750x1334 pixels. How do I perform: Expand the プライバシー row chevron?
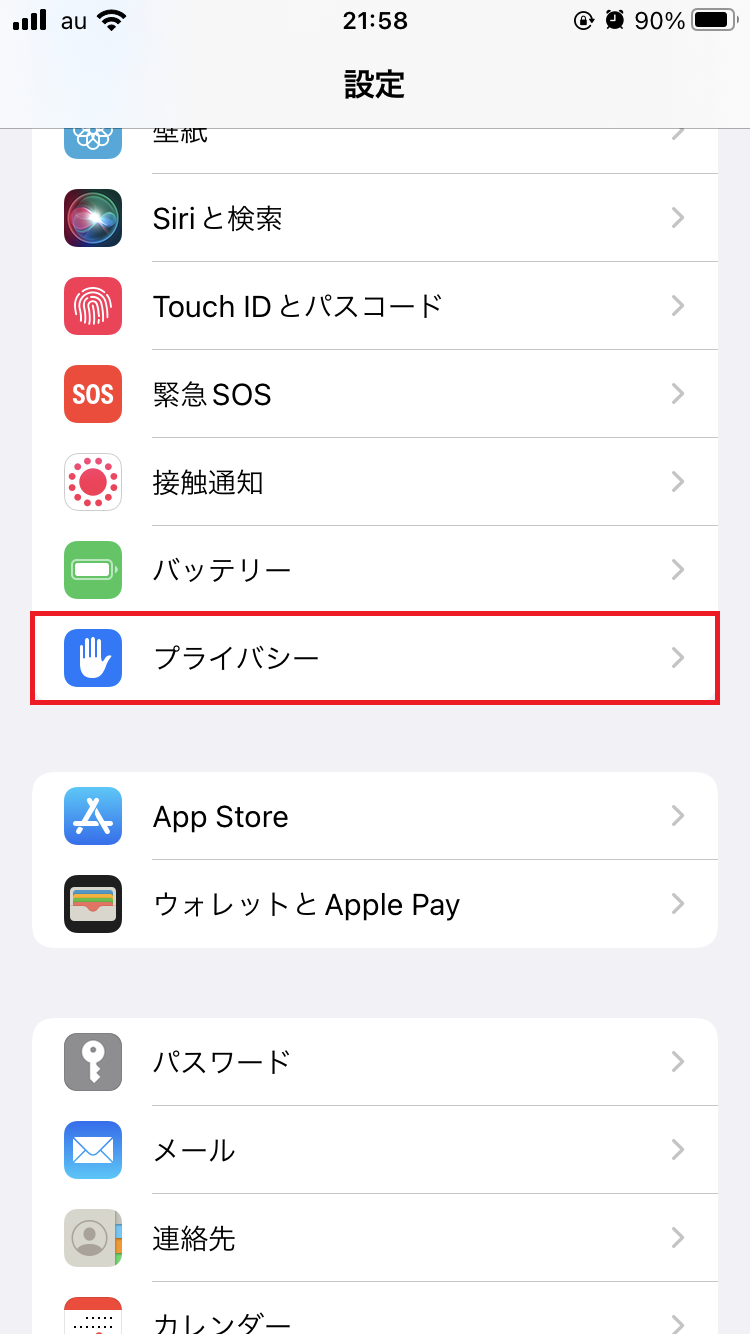678,658
